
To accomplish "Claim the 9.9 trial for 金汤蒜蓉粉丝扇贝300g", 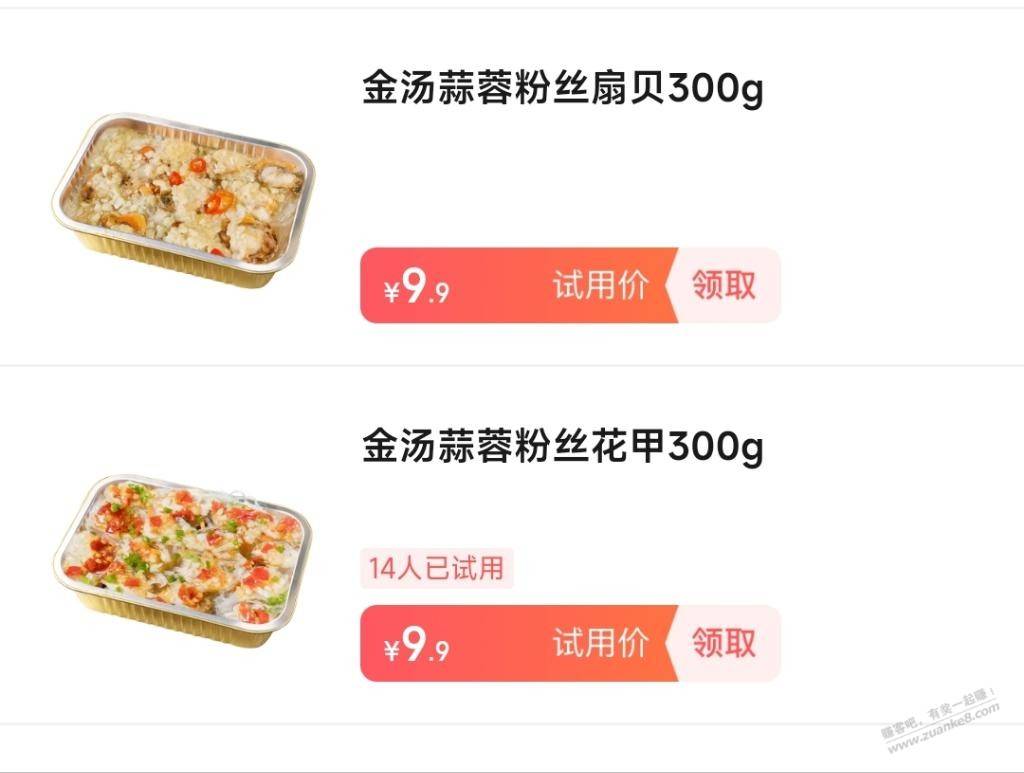I will click(725, 286).
